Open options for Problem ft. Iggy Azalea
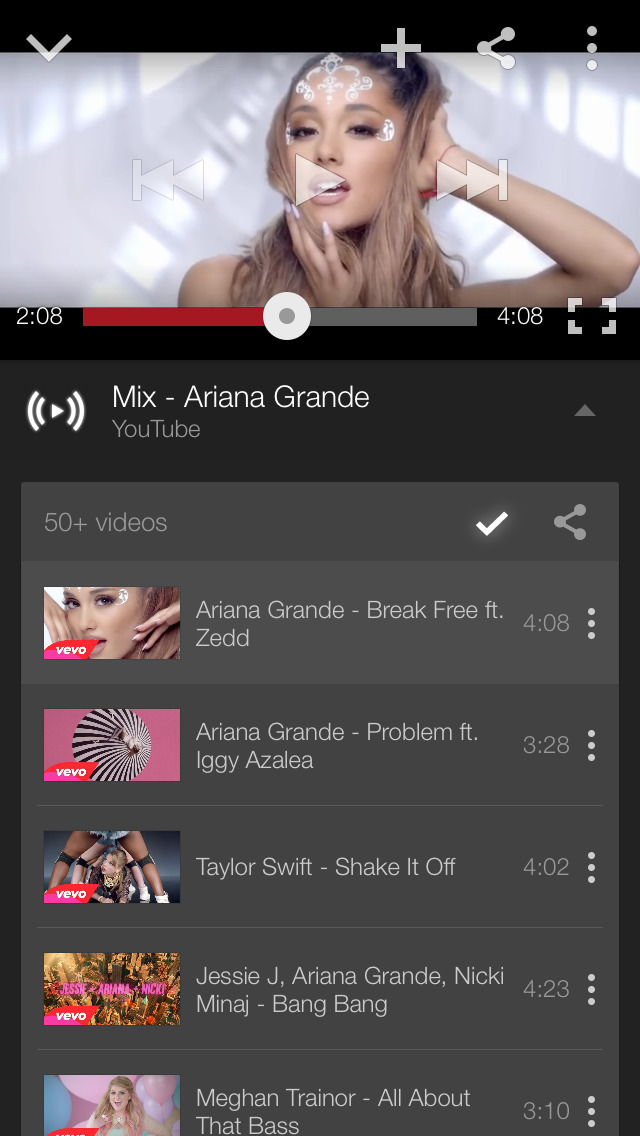 click(592, 745)
